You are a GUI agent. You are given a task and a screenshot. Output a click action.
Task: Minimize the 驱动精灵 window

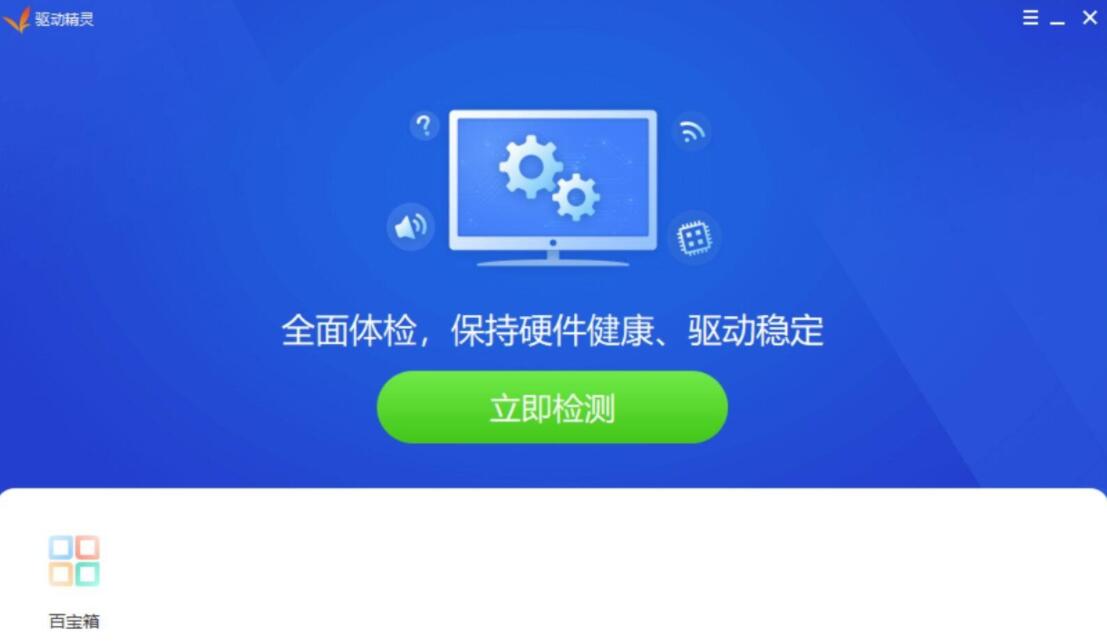pyautogui.click(x=1058, y=19)
